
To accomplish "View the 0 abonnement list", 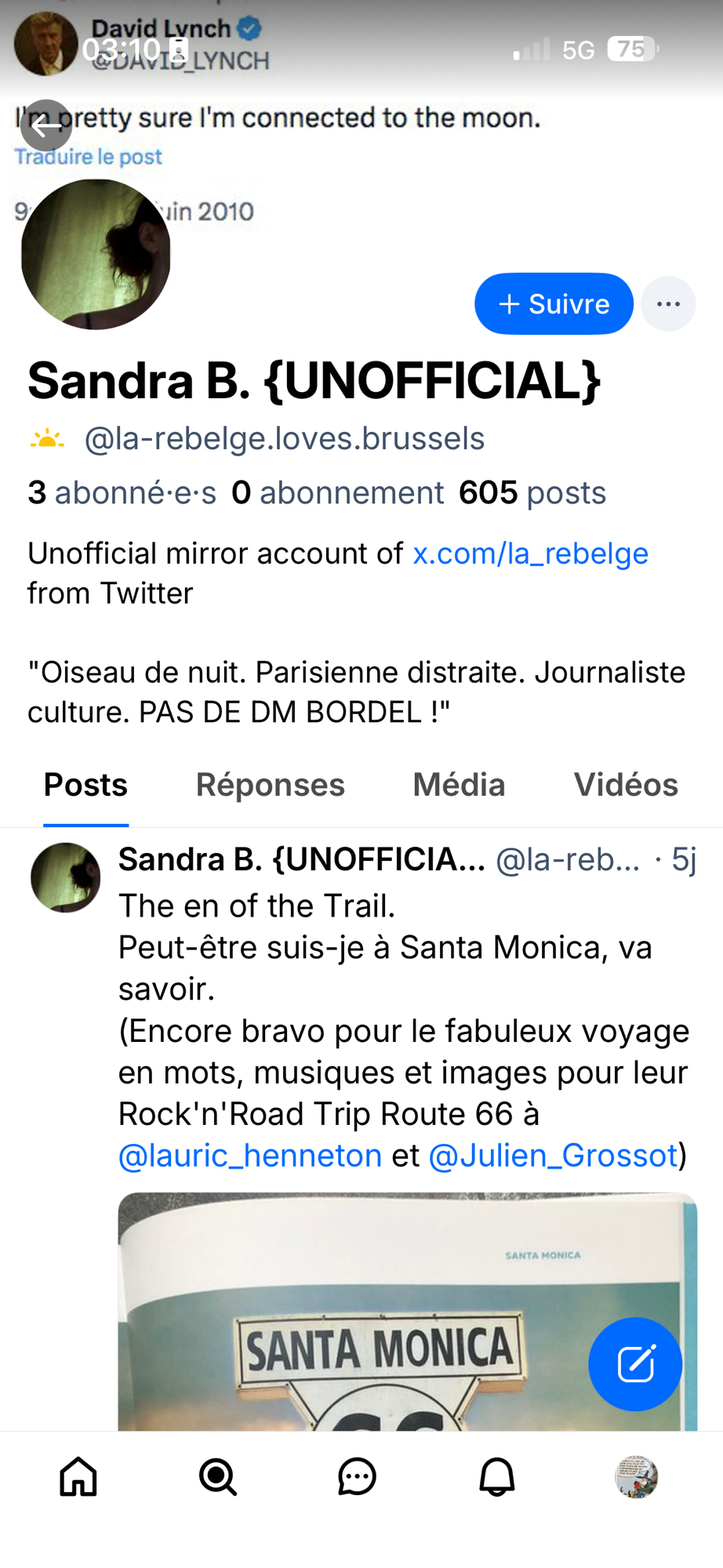I will coord(337,493).
